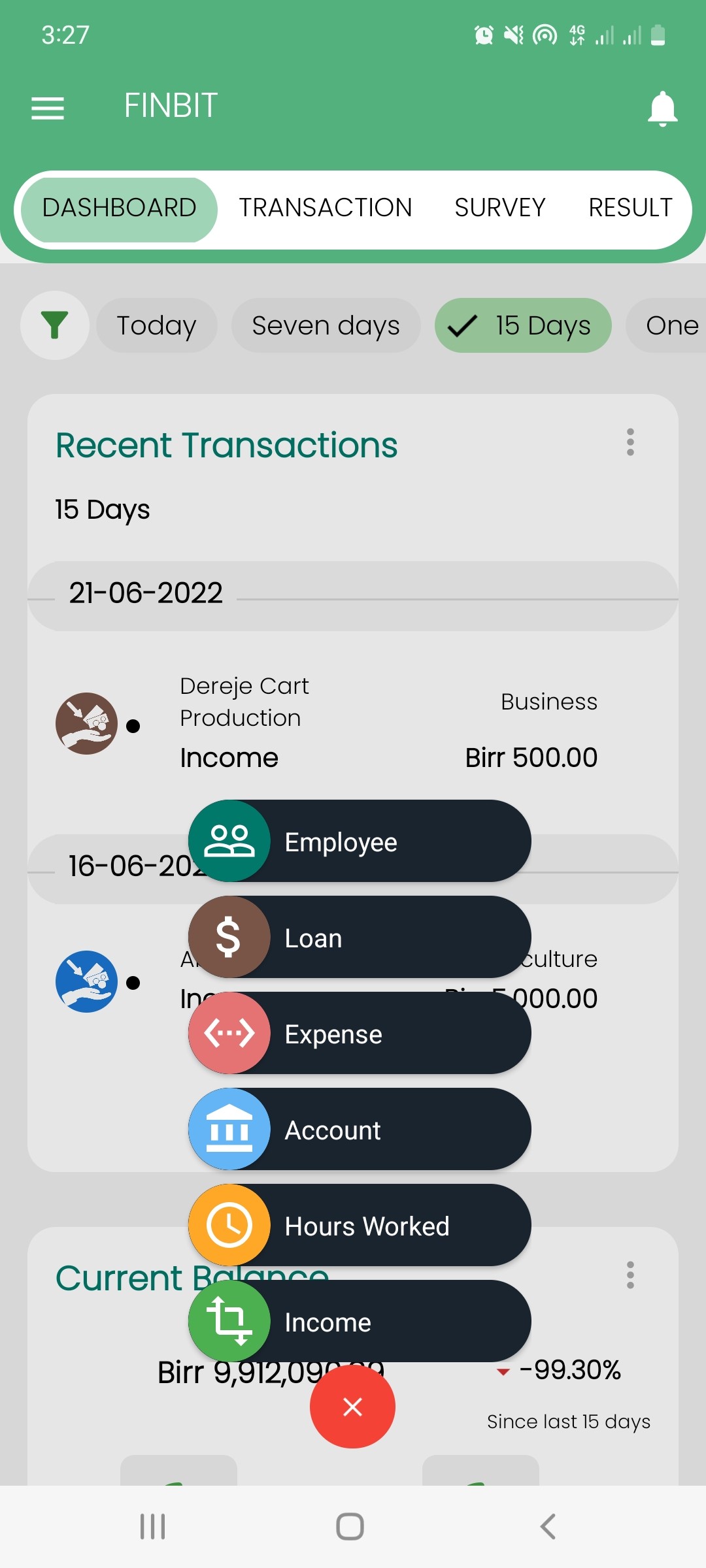Switch to the TRANSACTION tab
This screenshot has height=1568, width=706.
(x=325, y=207)
